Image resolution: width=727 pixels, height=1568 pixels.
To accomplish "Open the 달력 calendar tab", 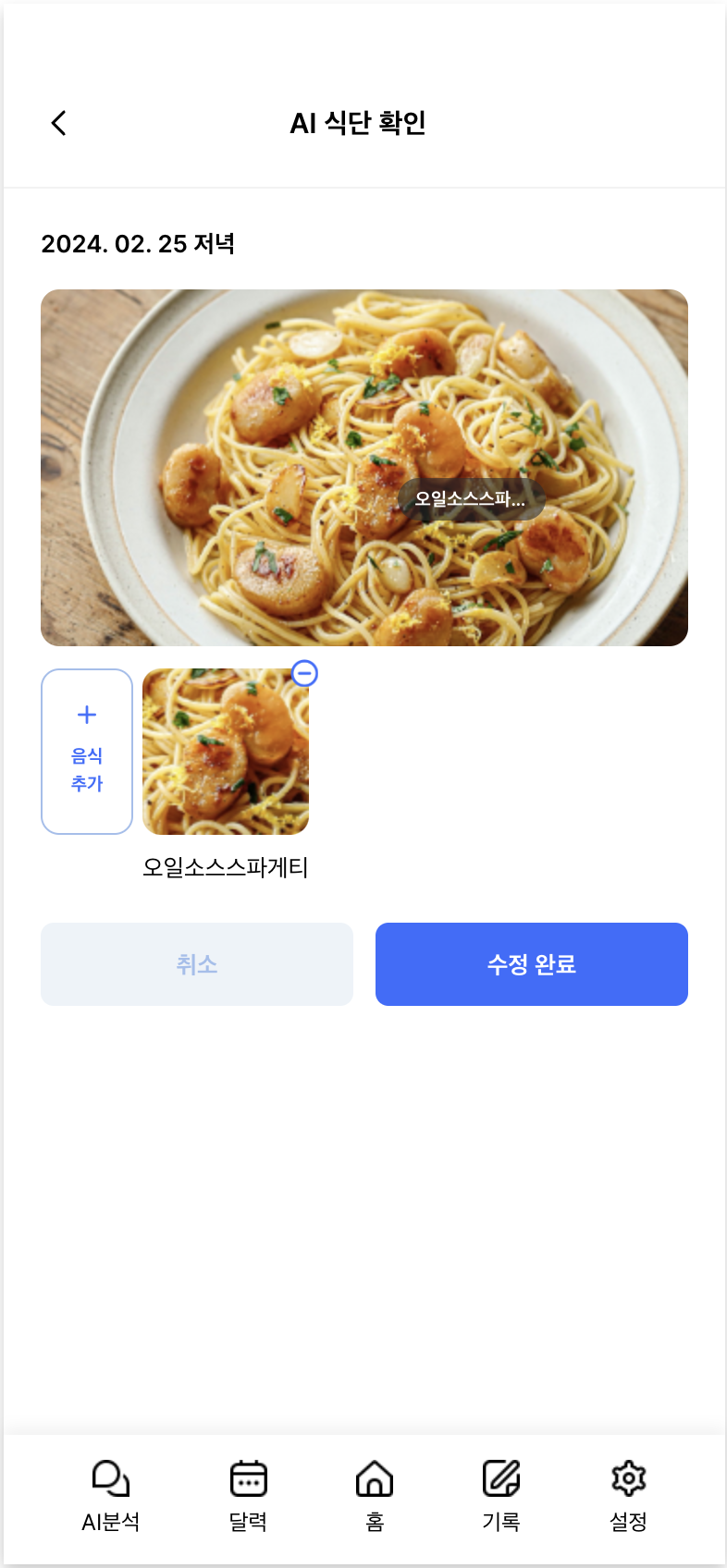I will pos(248,1495).
